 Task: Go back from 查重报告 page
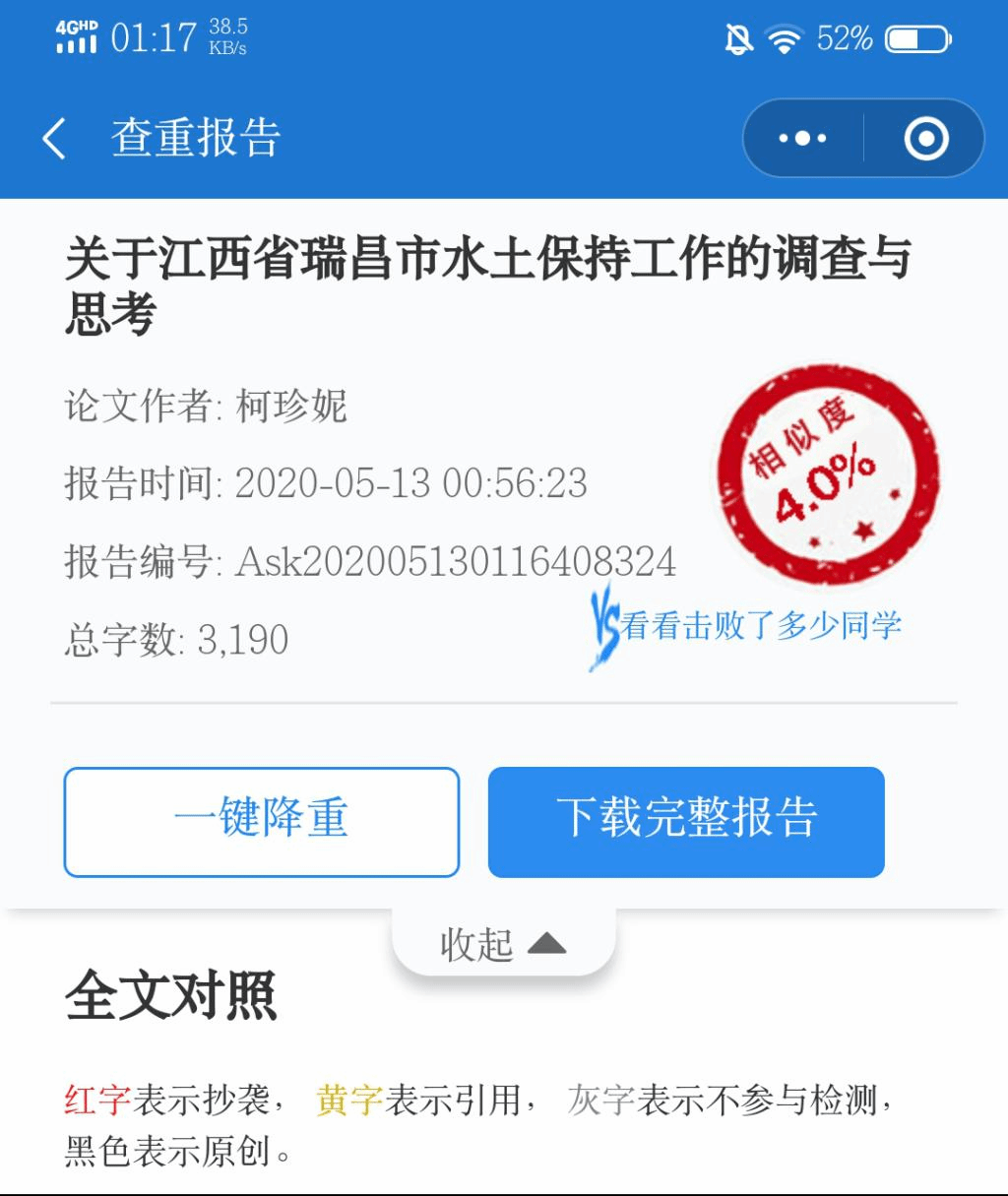[55, 139]
